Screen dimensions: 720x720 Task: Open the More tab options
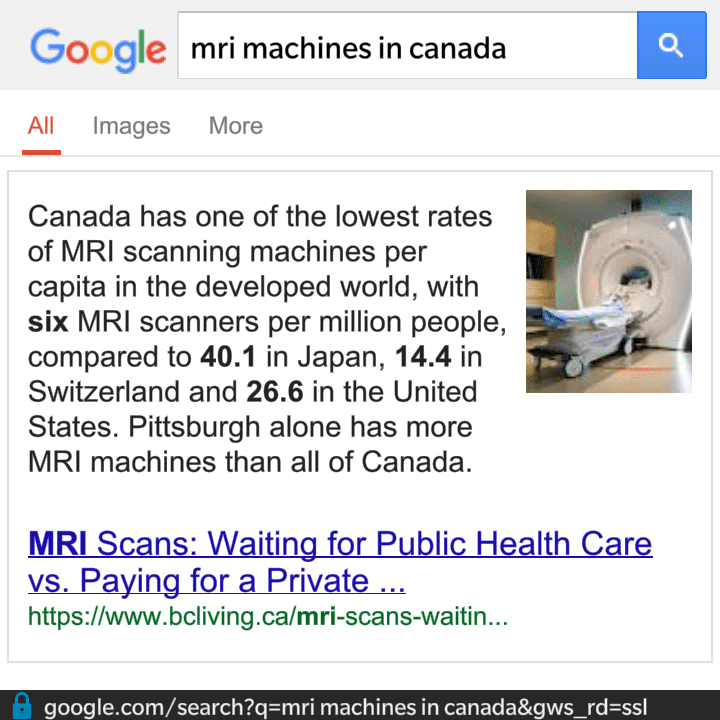[x=236, y=126]
